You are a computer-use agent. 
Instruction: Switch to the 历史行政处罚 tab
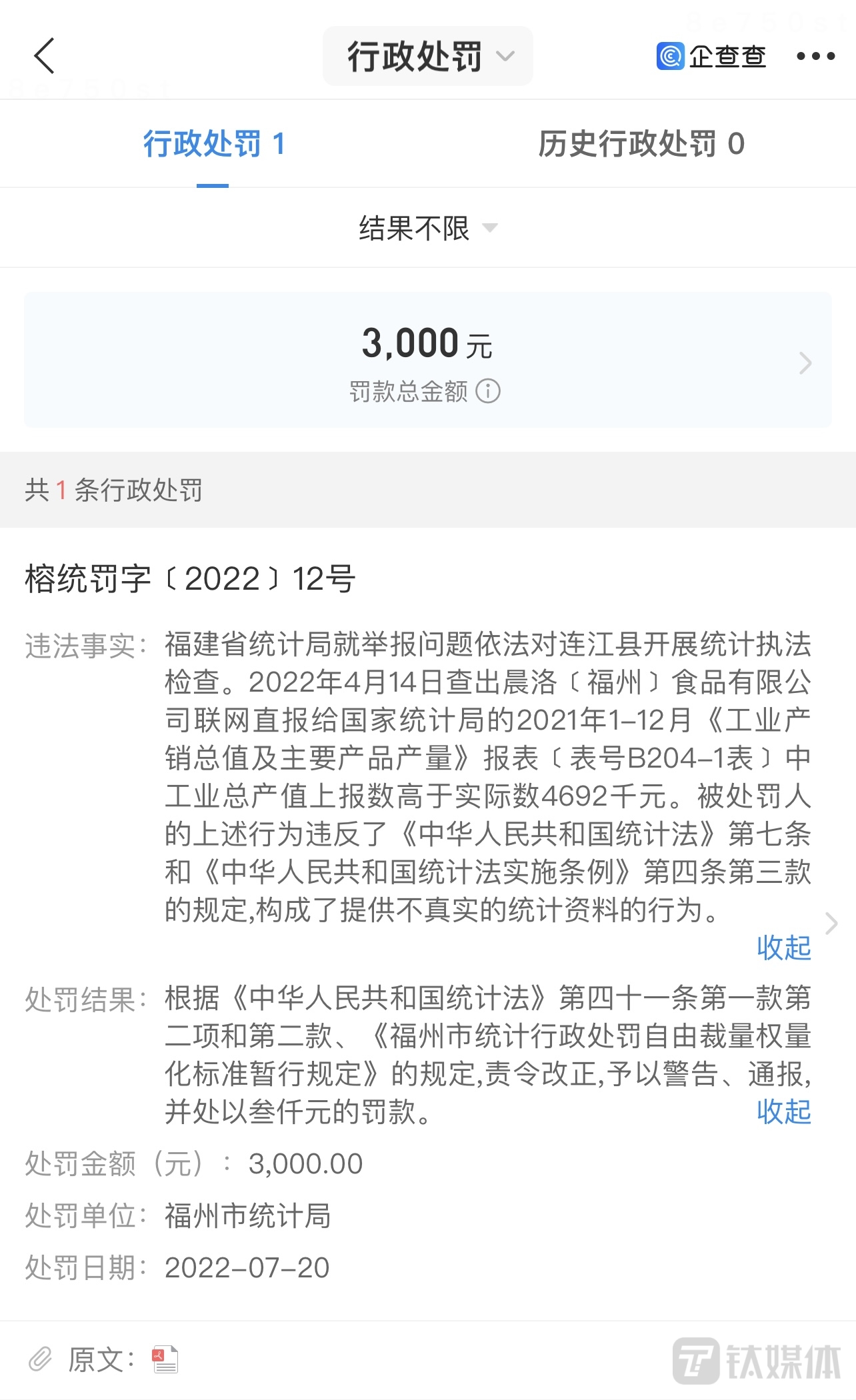641,144
